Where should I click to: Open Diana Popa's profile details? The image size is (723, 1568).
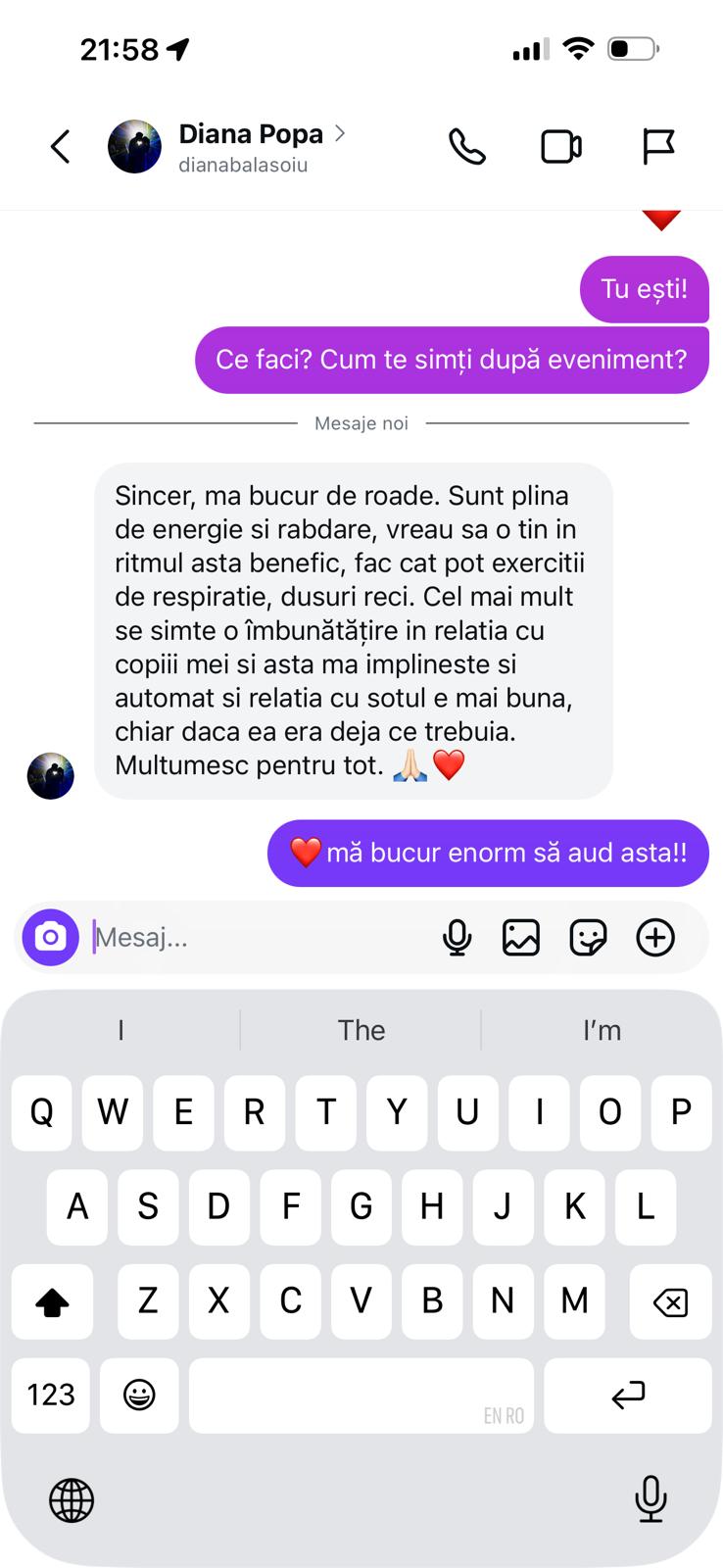[x=251, y=146]
